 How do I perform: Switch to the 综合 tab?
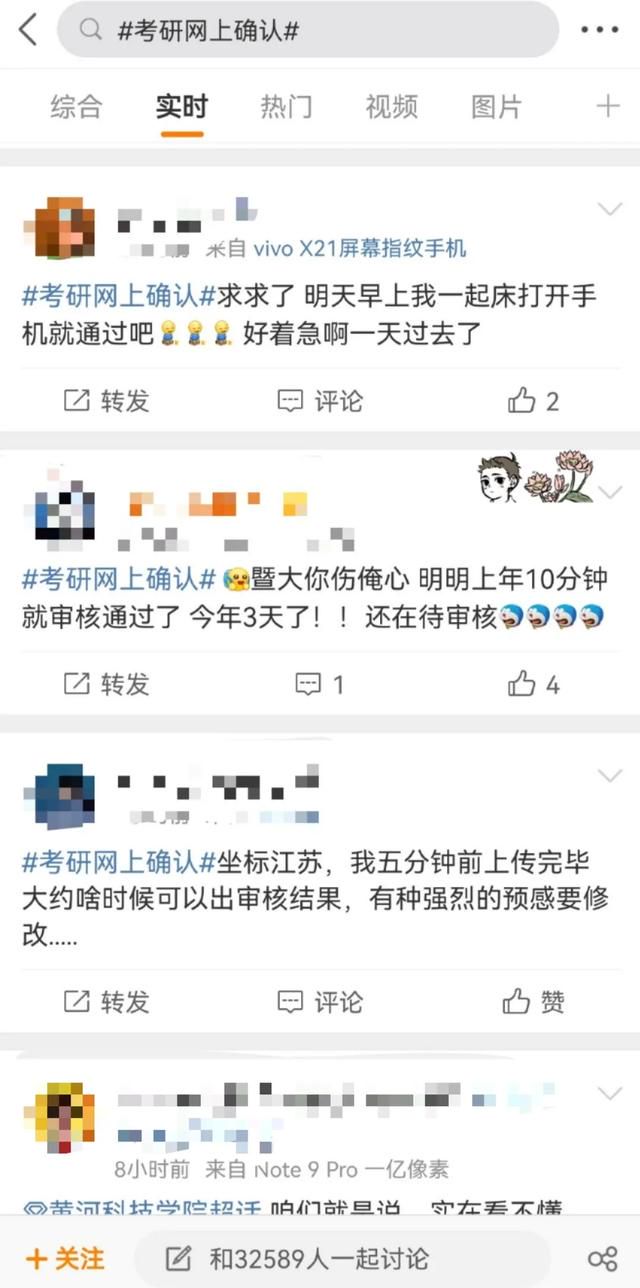click(x=77, y=106)
